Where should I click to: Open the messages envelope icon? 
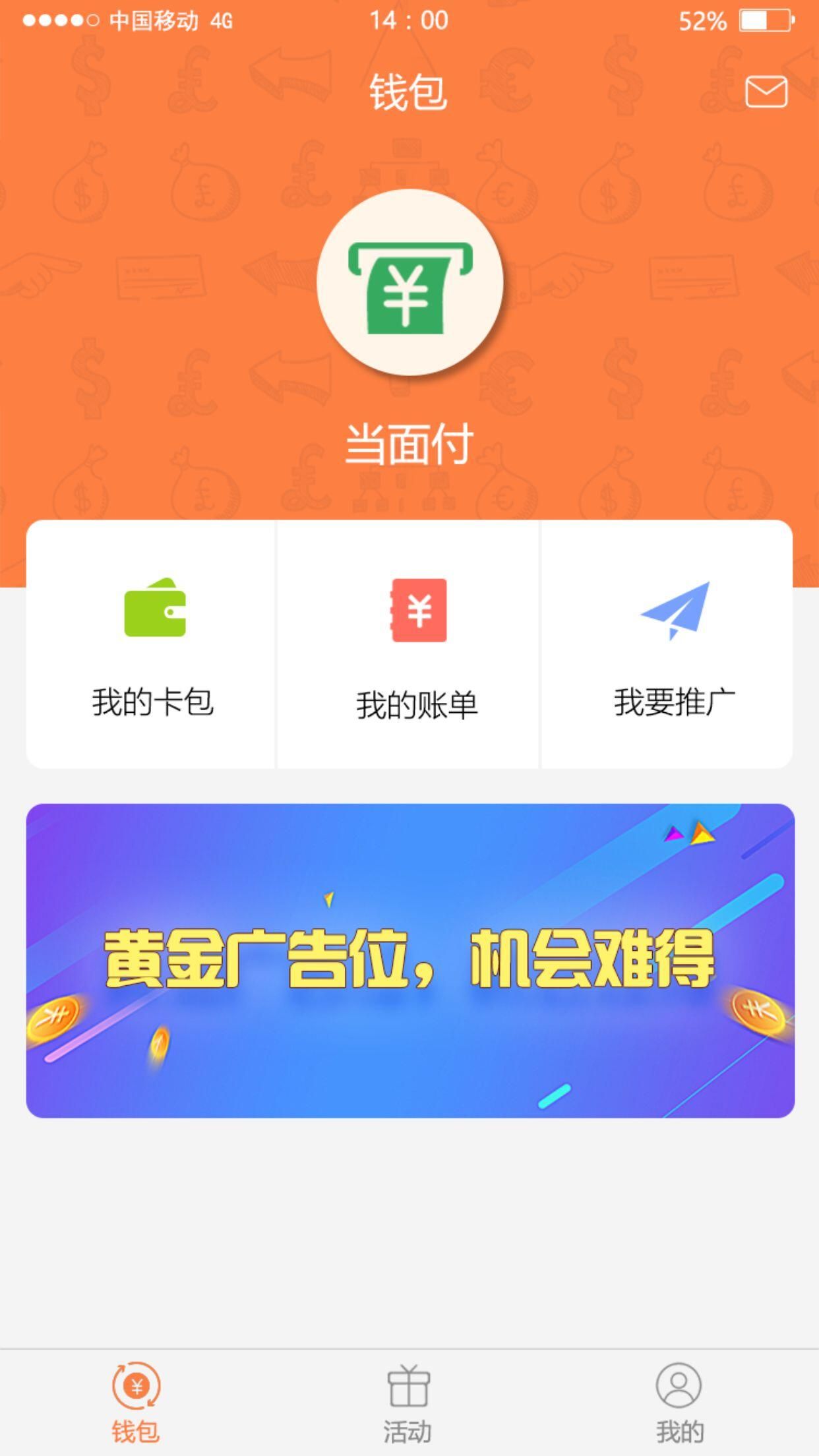[x=766, y=92]
